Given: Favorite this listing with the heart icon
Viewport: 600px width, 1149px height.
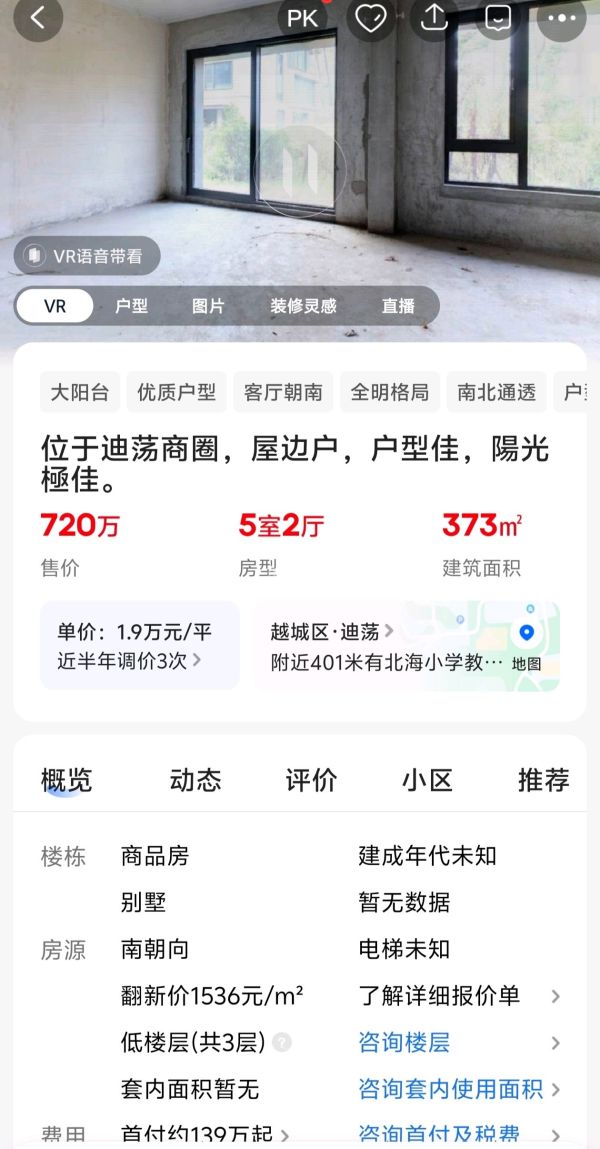Looking at the screenshot, I should pos(371,18).
